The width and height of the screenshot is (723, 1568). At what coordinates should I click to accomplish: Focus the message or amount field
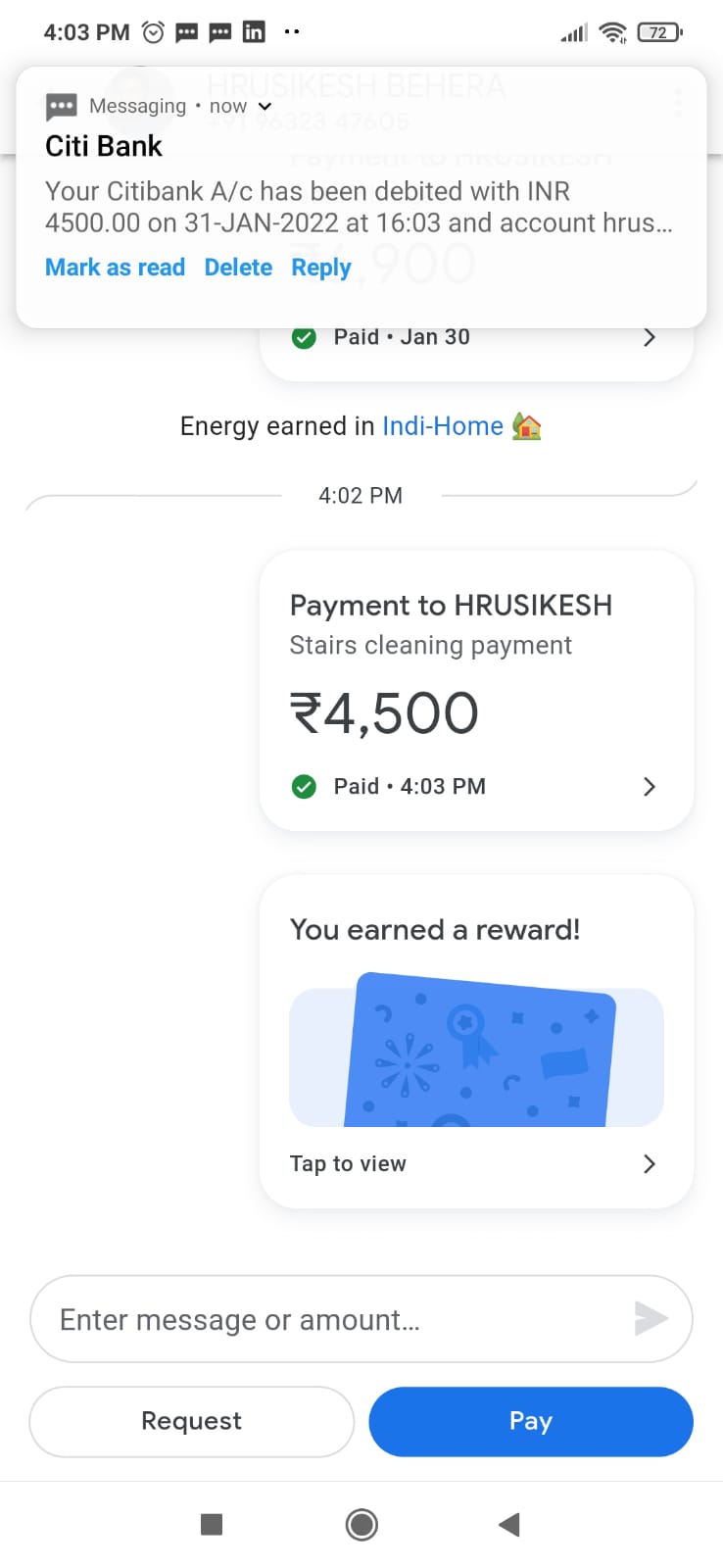pos(333,1320)
